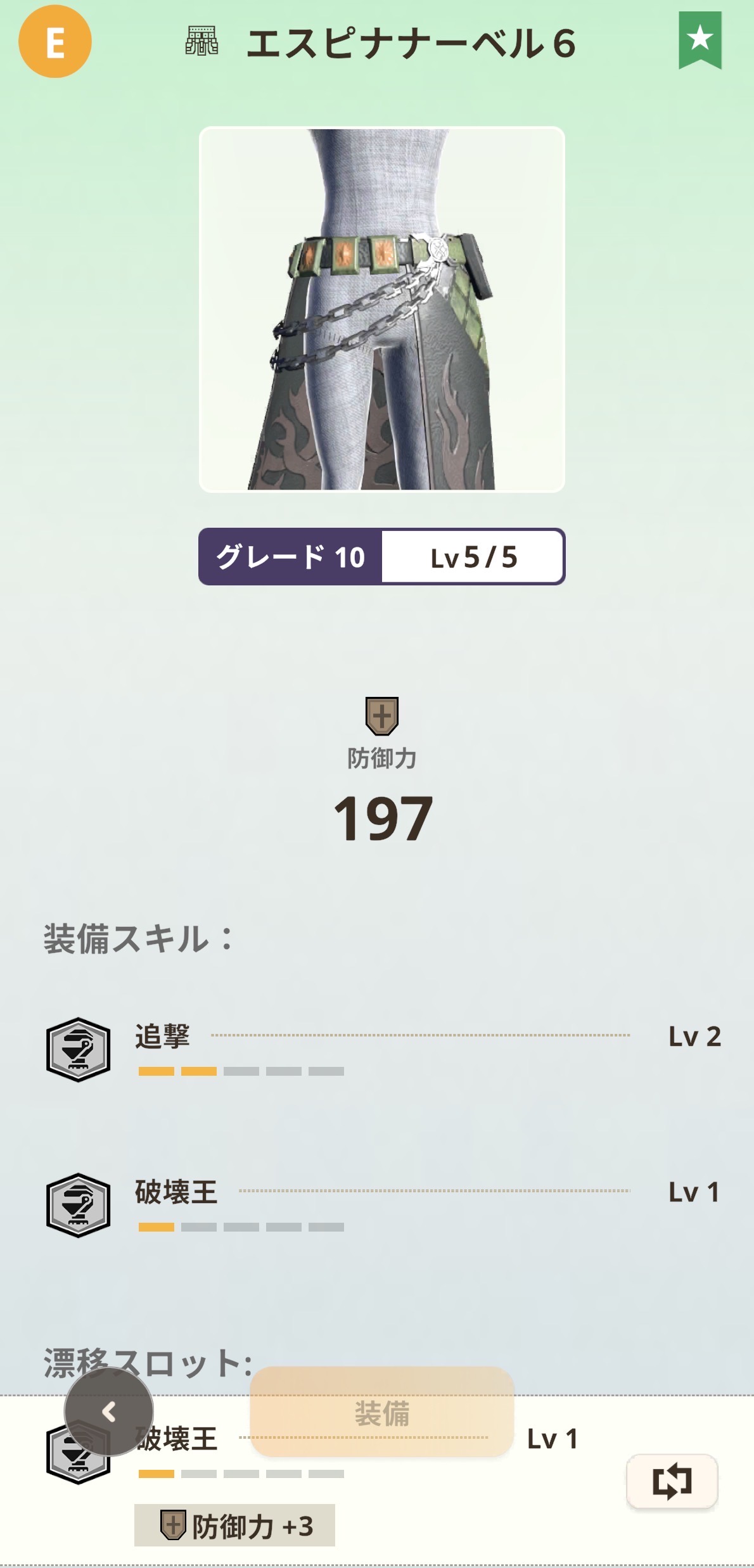Toggle the green star favorite bookmark
This screenshot has height=1568, width=754.
pyautogui.click(x=700, y=39)
